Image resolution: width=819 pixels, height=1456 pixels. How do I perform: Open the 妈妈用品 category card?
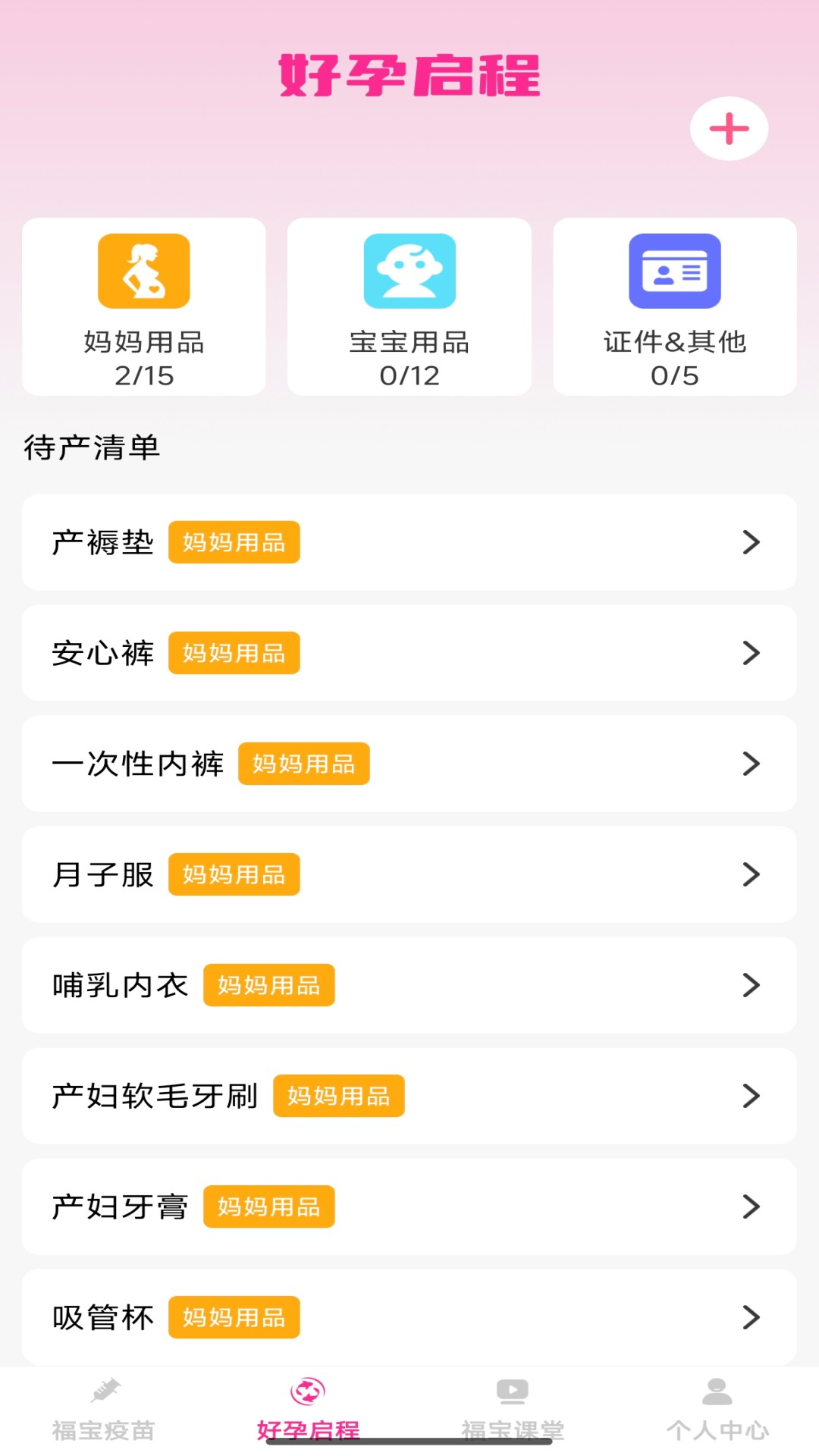[x=144, y=307]
